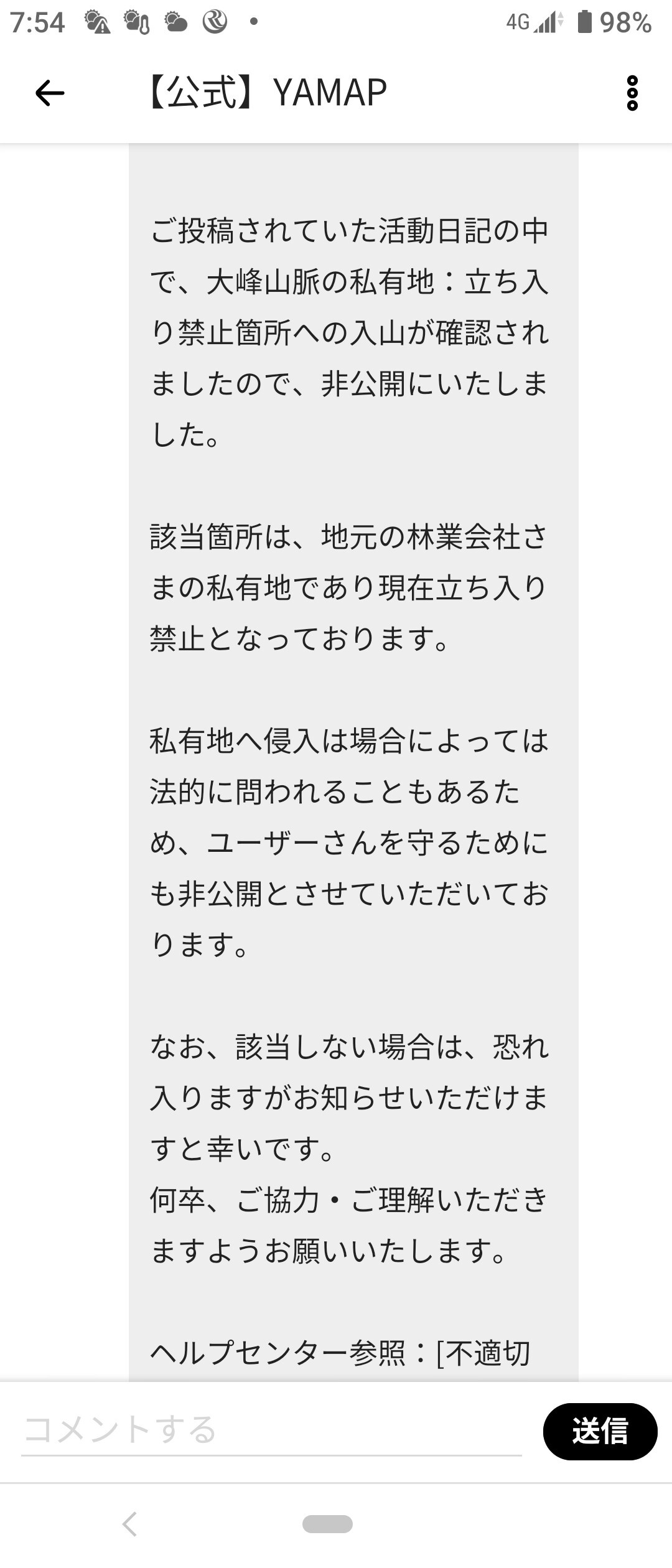
Task: Tap the R-logo notification icon
Action: tap(215, 21)
